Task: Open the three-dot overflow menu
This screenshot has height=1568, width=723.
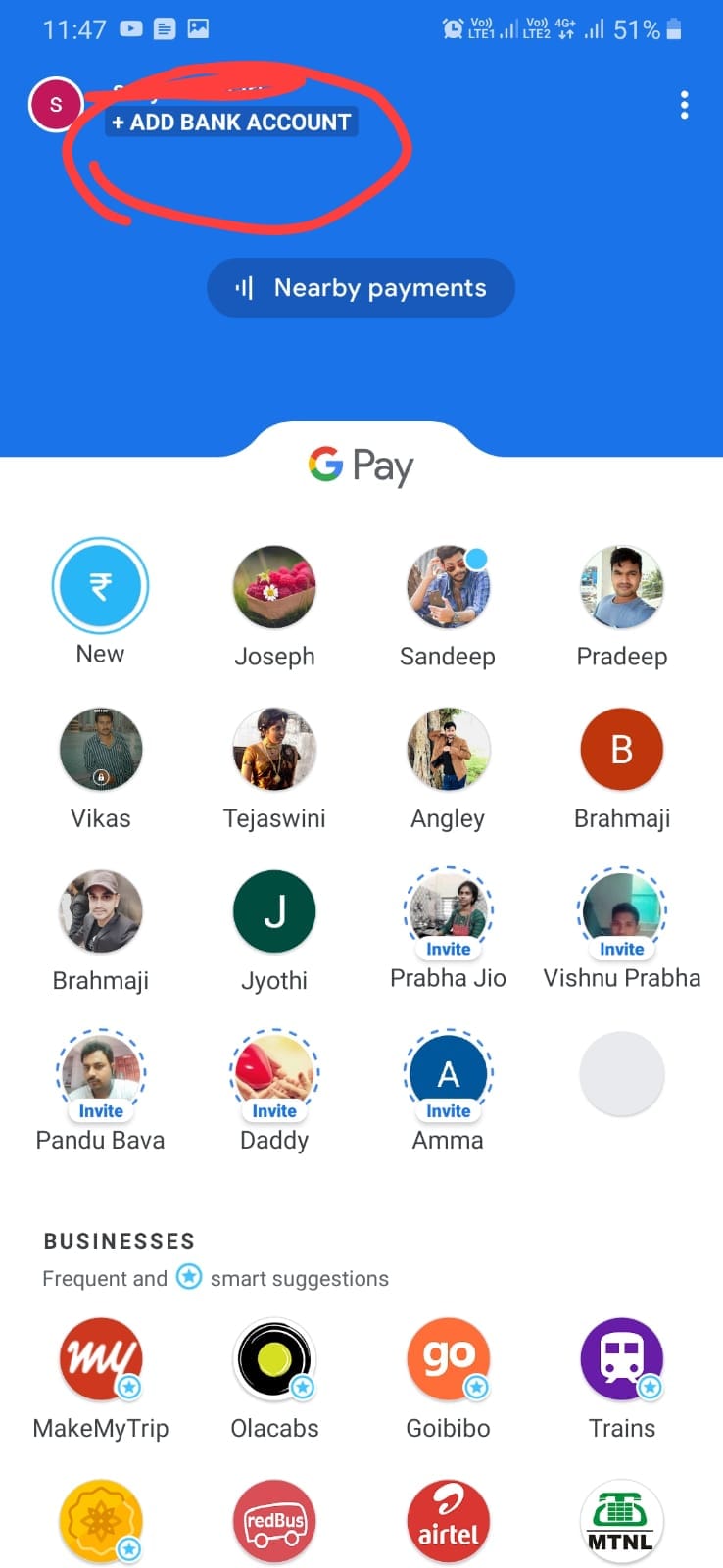Action: [684, 105]
